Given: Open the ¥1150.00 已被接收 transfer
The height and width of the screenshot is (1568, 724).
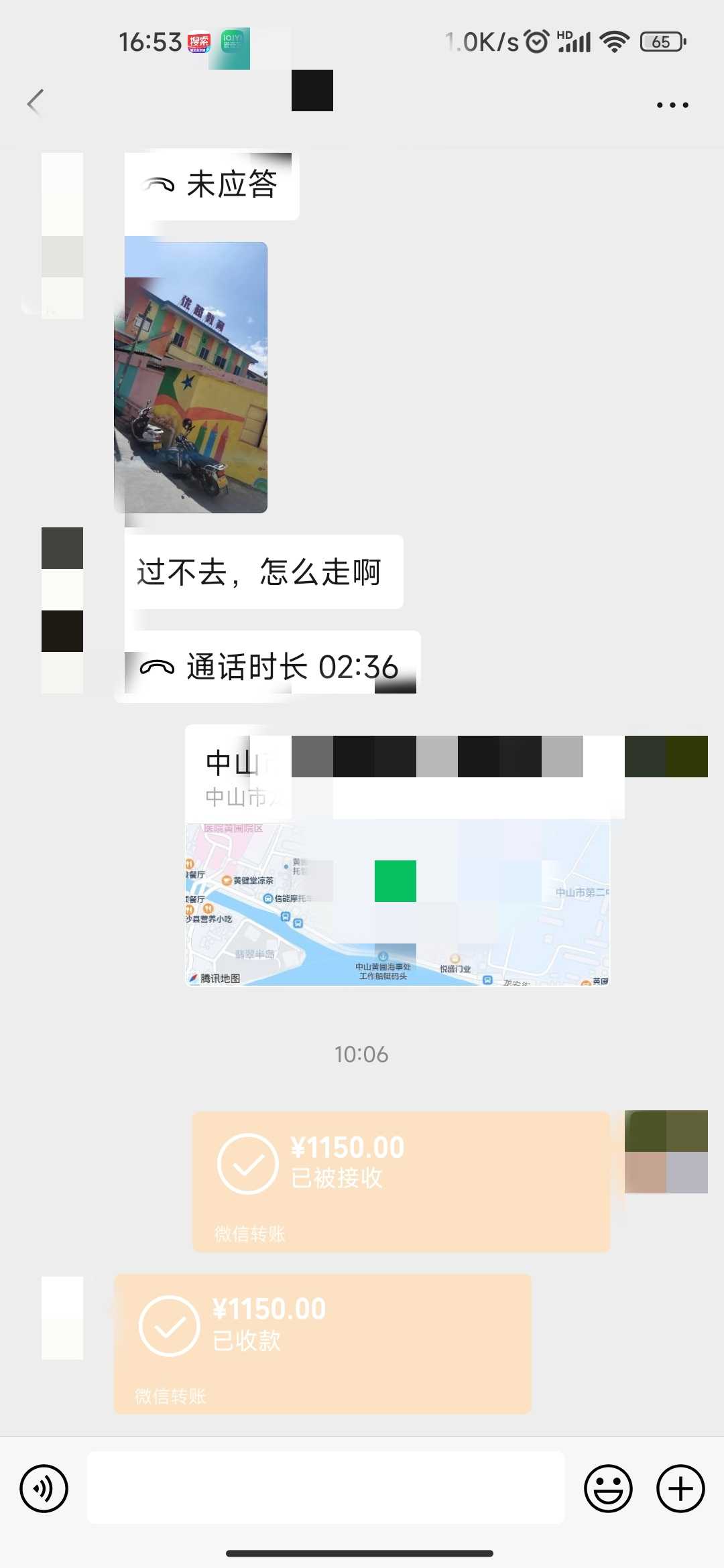Looking at the screenshot, I should [401, 1181].
